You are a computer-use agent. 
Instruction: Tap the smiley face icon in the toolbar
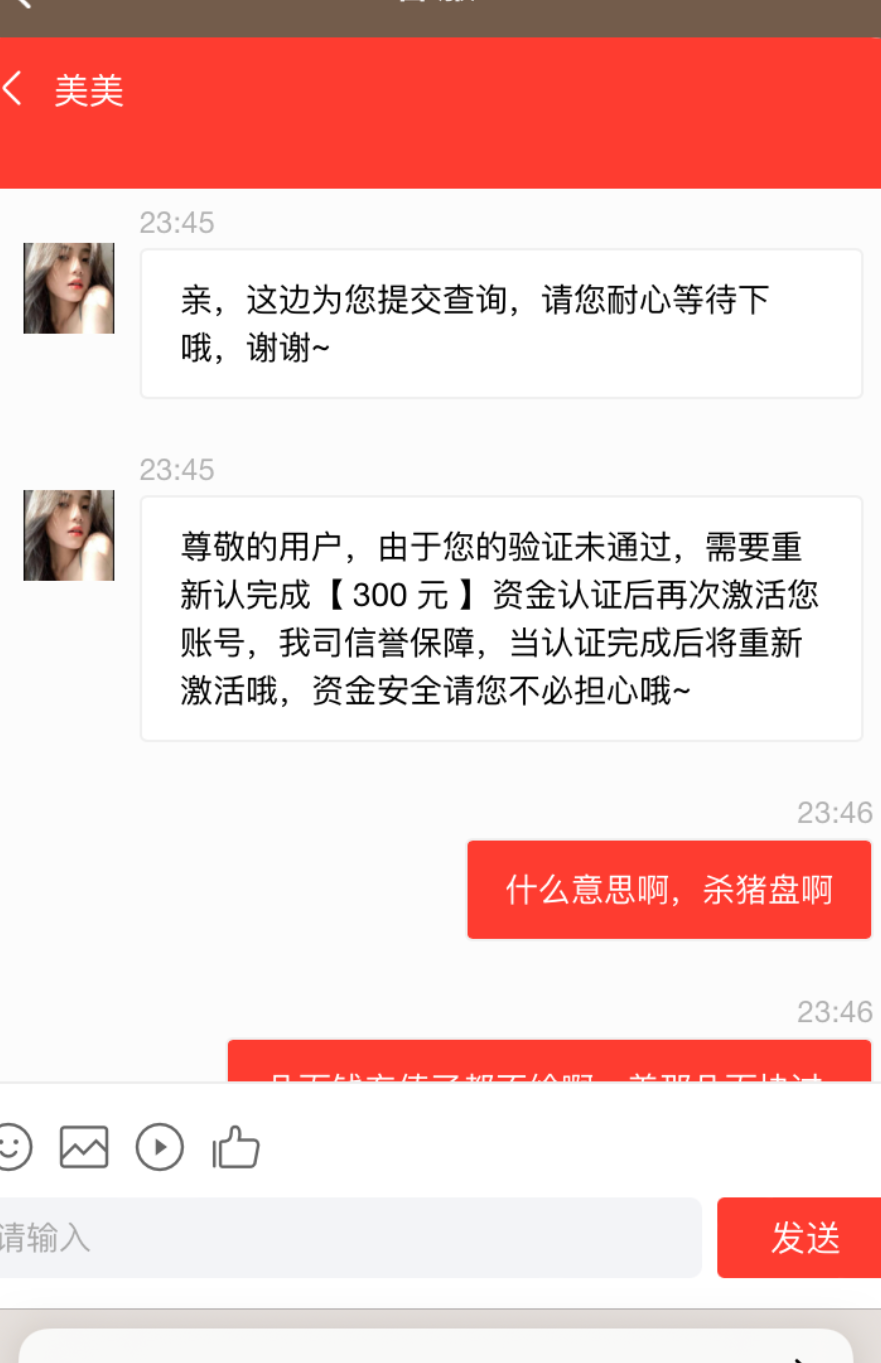pyautogui.click(x=13, y=1147)
